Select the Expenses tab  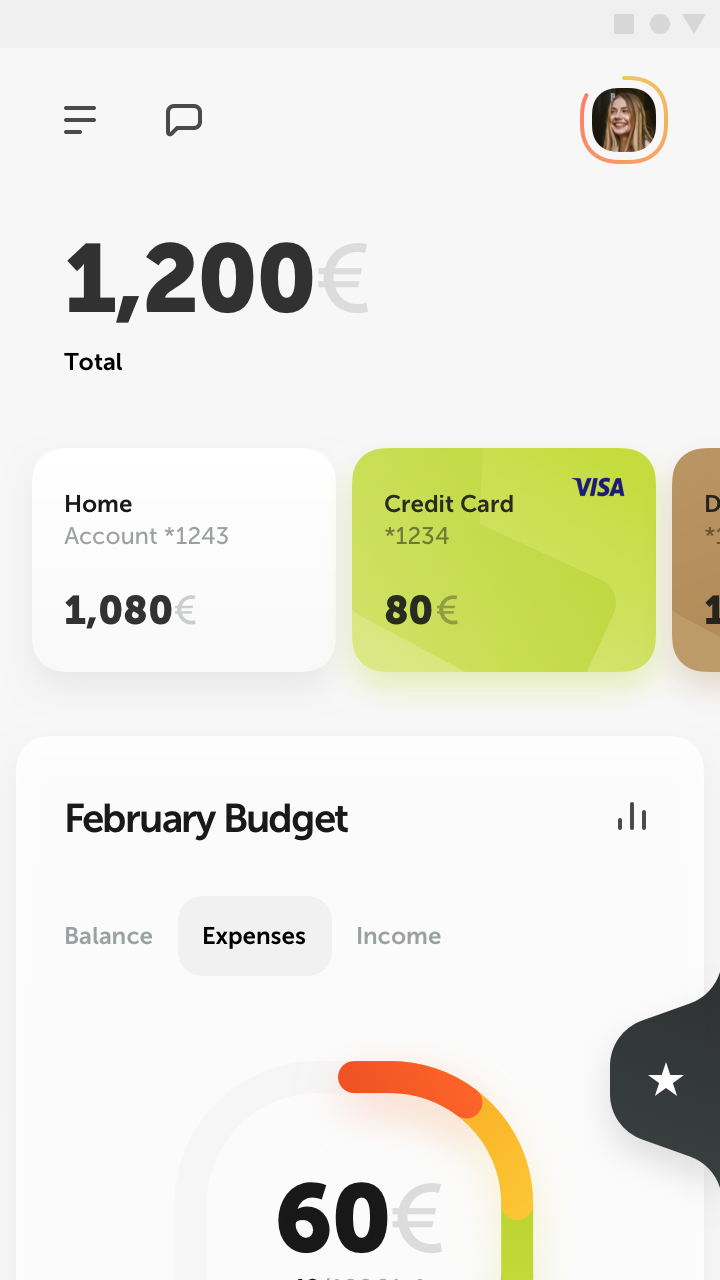[254, 936]
